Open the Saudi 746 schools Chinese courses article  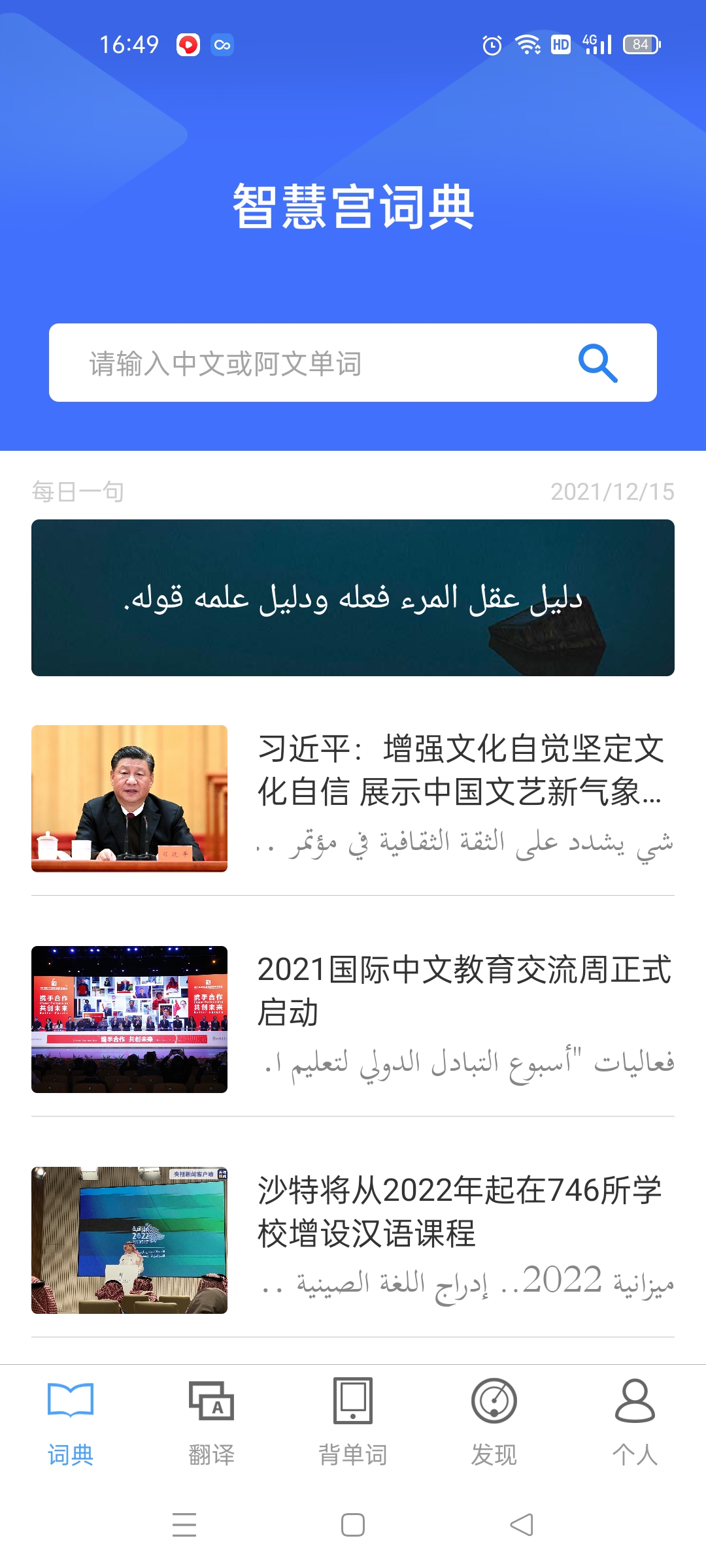353,1240
